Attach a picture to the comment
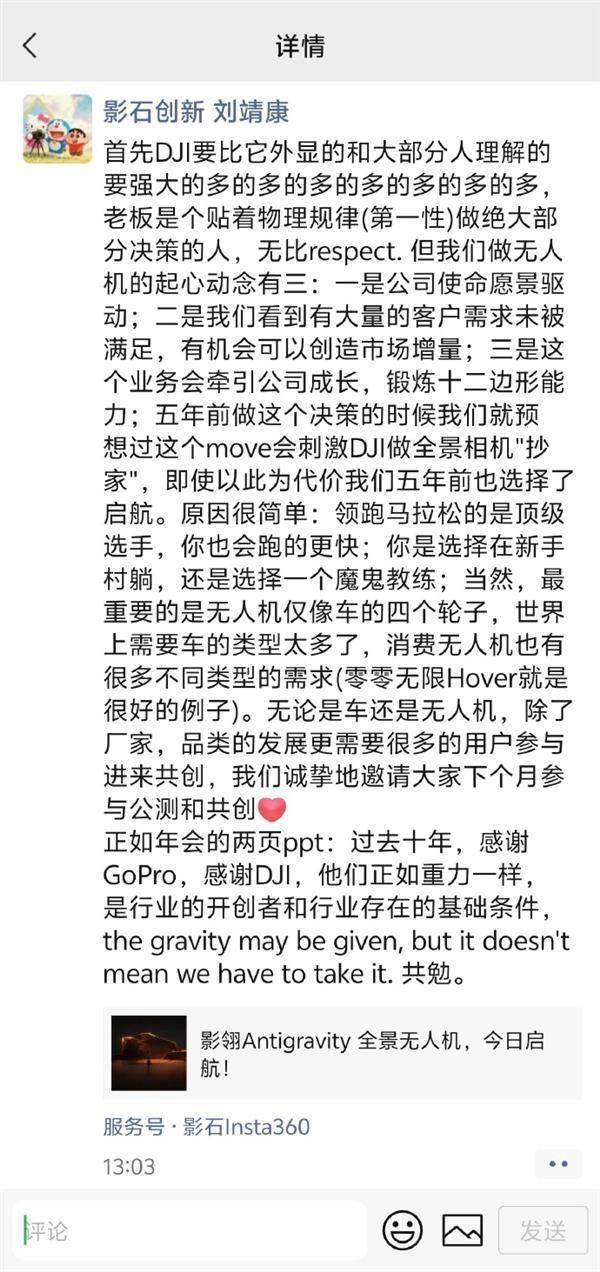The height and width of the screenshot is (1272, 600). (462, 1230)
